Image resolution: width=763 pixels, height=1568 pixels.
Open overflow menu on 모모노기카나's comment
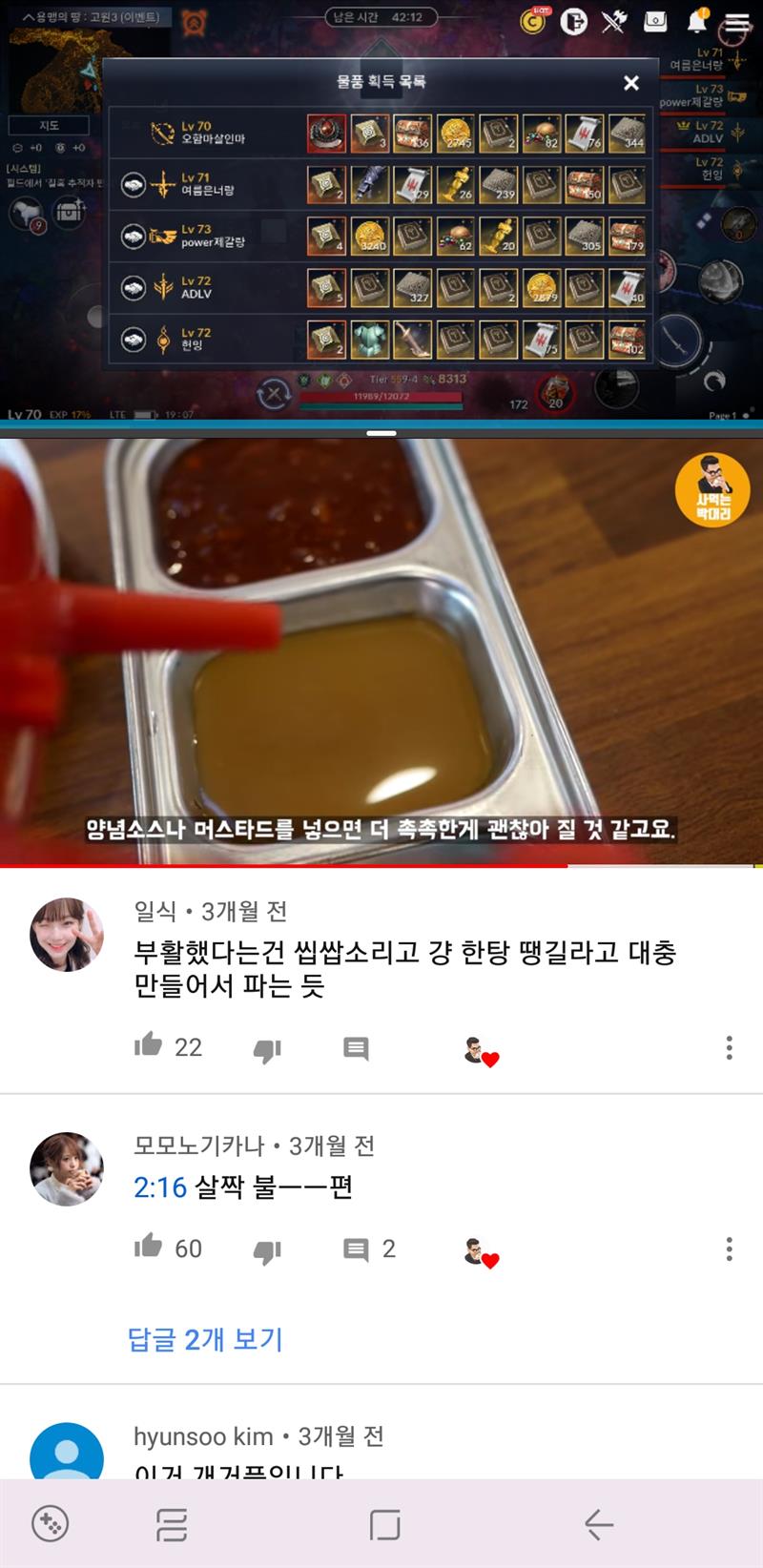[729, 1248]
